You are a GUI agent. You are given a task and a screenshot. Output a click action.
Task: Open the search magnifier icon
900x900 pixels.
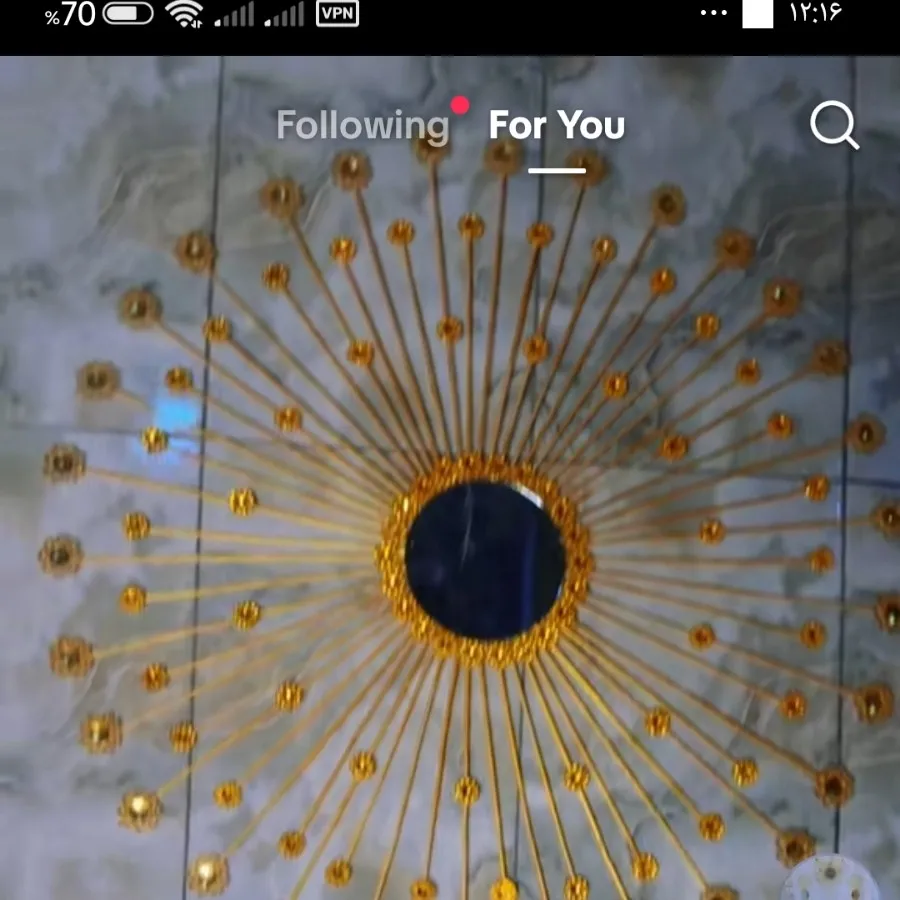point(834,126)
